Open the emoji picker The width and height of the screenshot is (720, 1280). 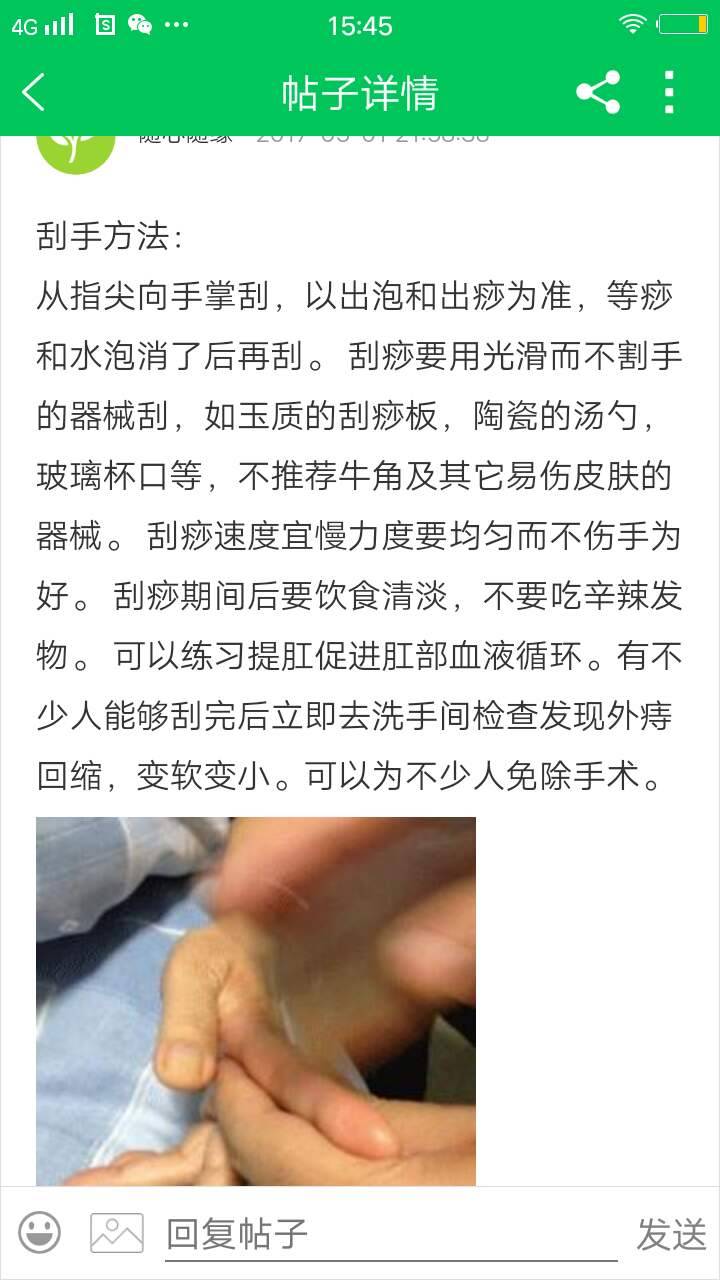point(40,1233)
